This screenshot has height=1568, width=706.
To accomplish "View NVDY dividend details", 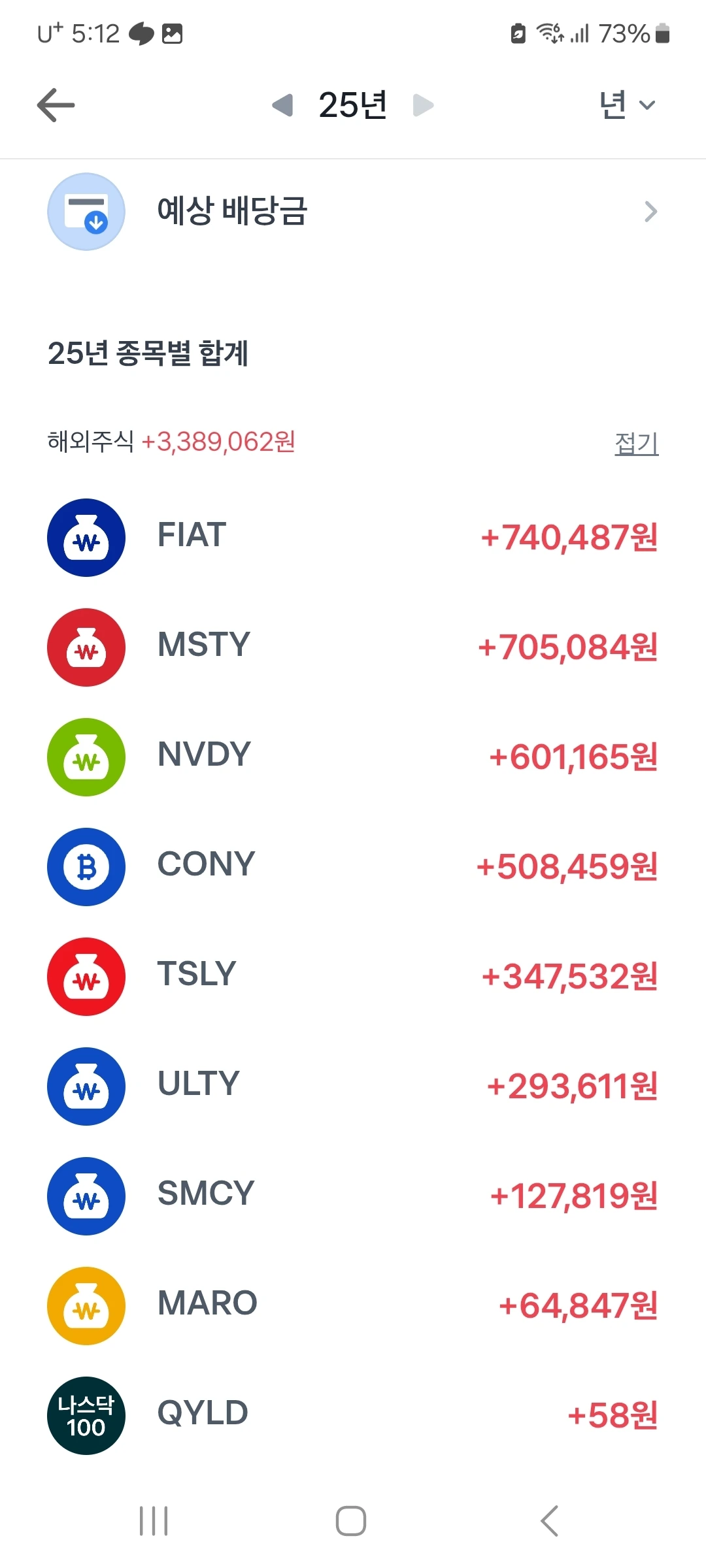I will [353, 757].
